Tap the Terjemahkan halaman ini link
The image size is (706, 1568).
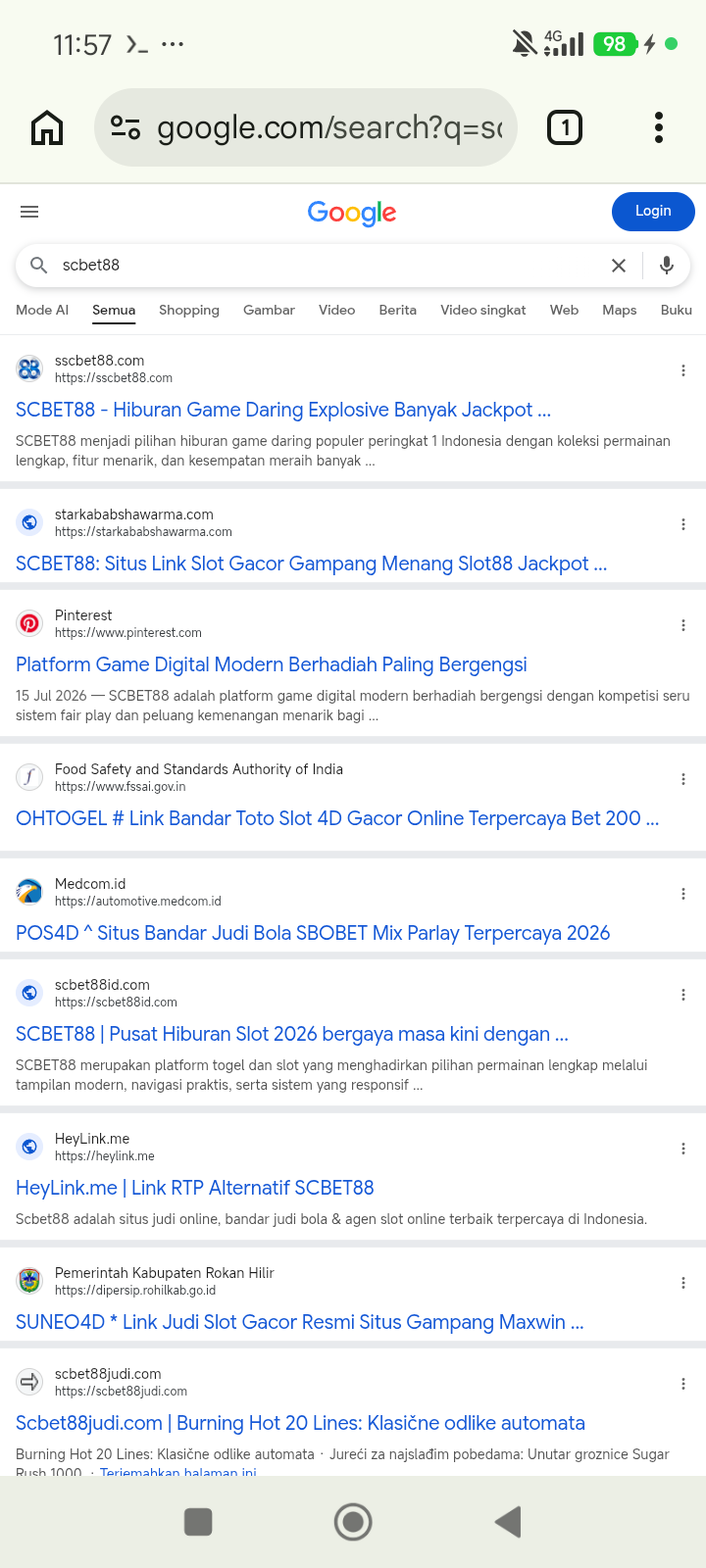pyautogui.click(x=177, y=1471)
